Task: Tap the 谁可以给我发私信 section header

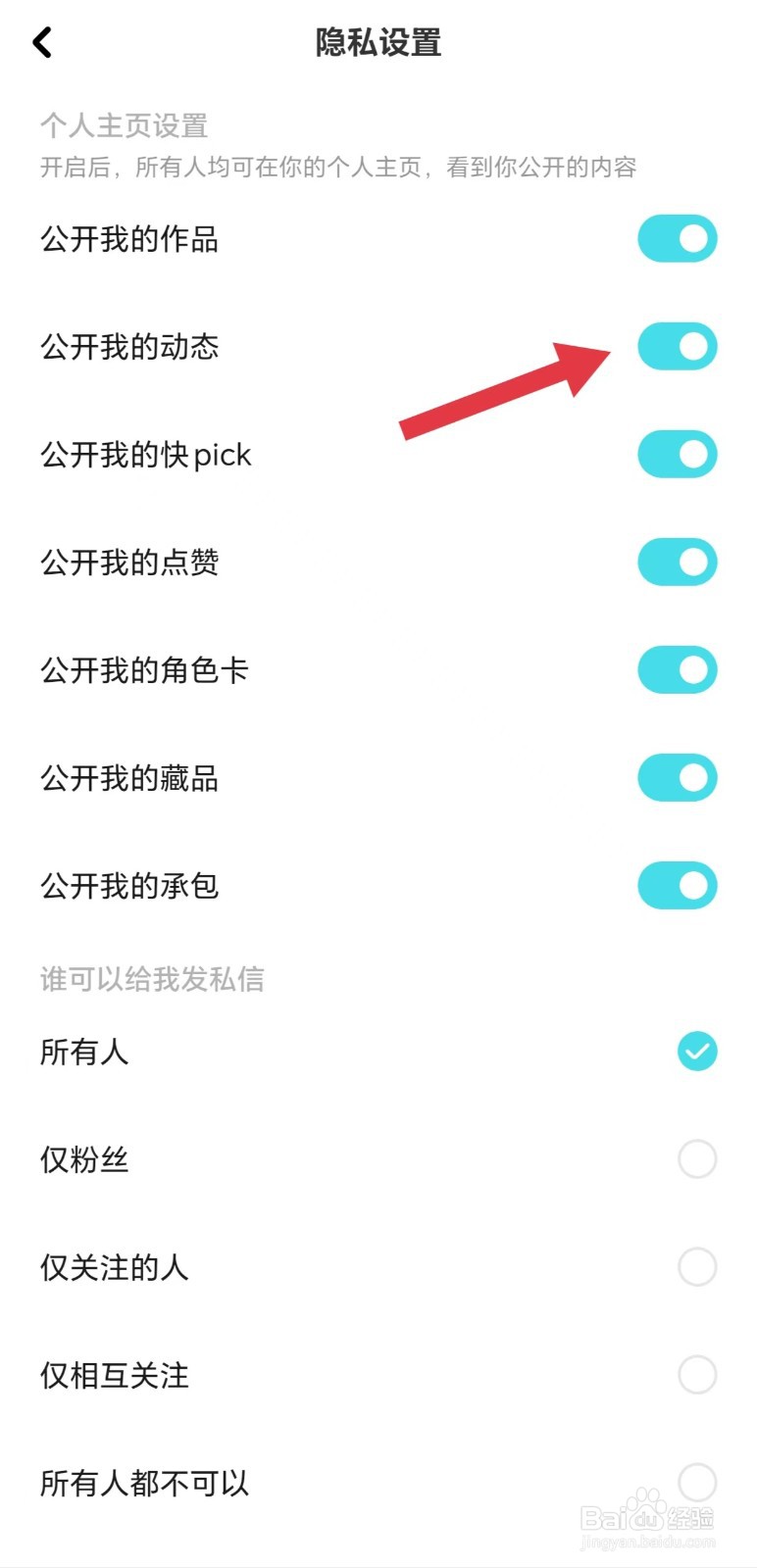Action: coord(154,980)
